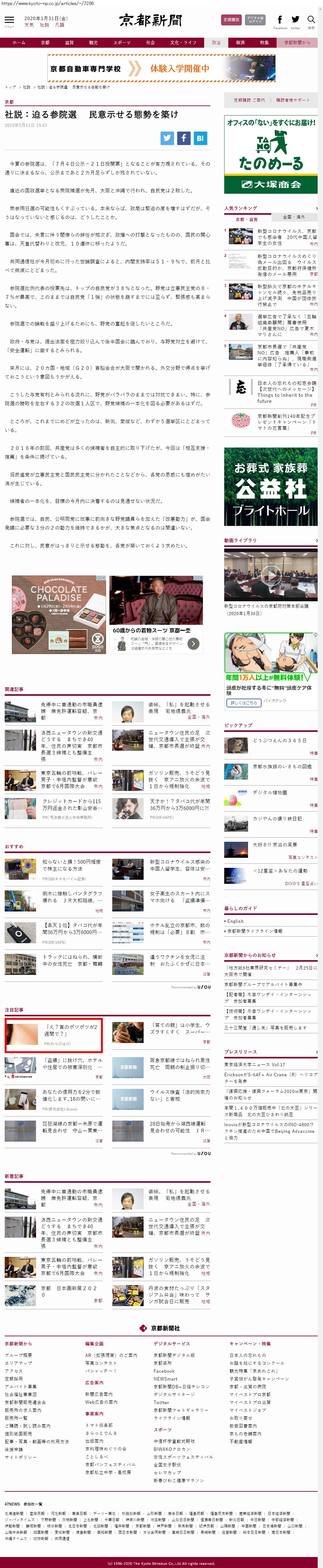Switch to the 滋賀 tab
The width and height of the screenshot is (323, 1568).
click(x=69, y=43)
